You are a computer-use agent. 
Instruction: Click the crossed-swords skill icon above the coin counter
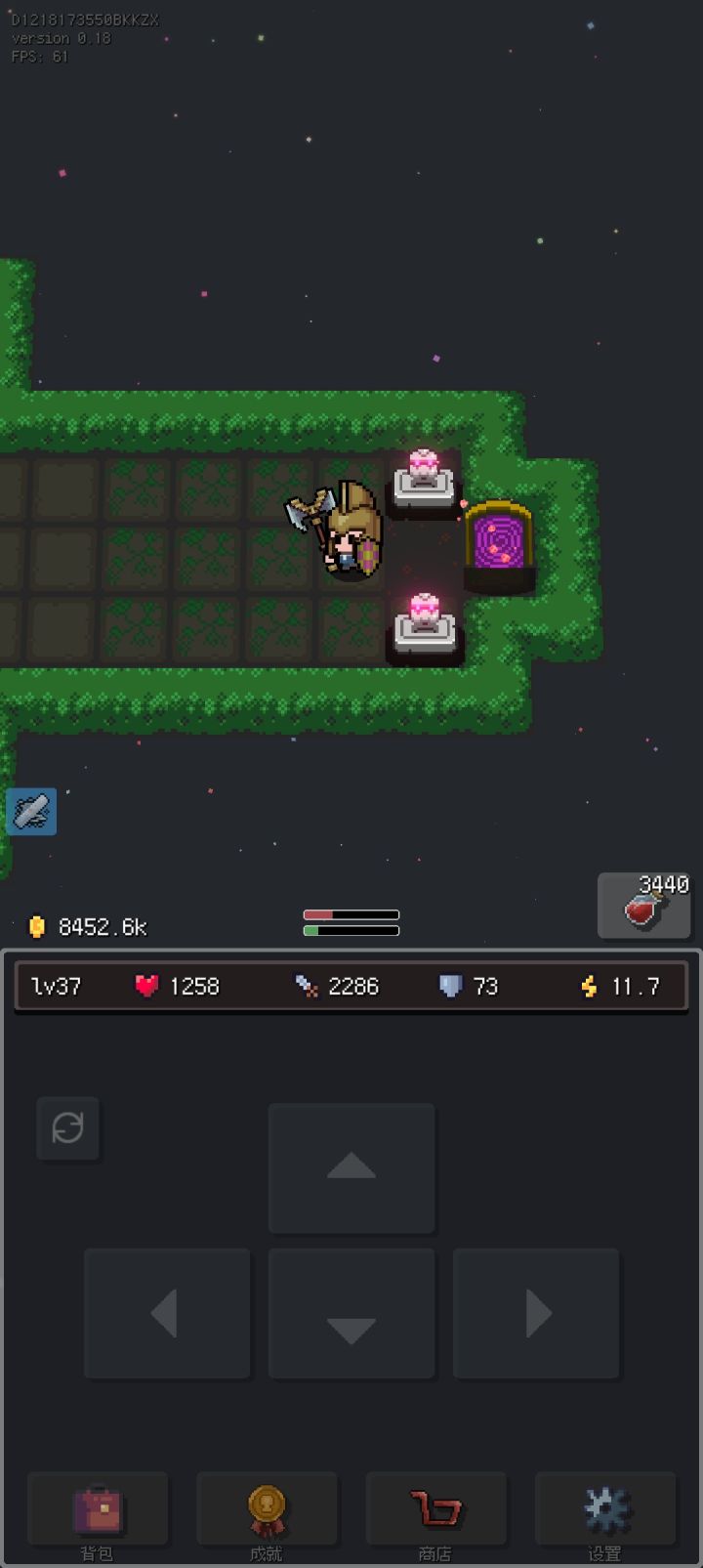30,812
